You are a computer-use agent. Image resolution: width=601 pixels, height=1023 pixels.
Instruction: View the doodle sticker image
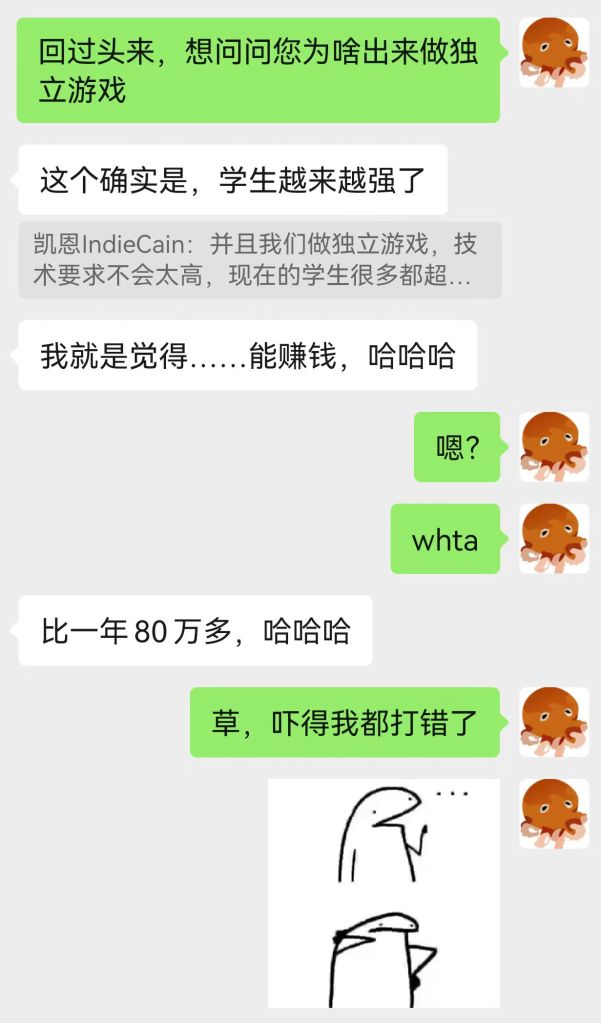tap(383, 893)
